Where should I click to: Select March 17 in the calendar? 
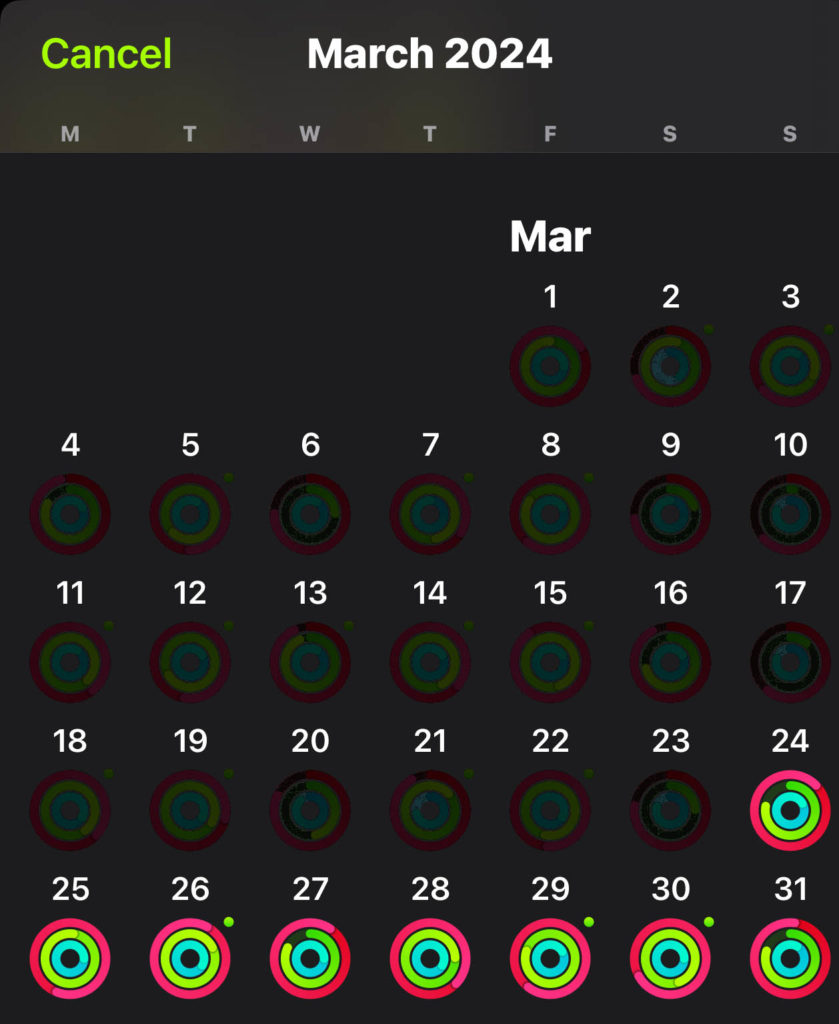click(x=790, y=662)
